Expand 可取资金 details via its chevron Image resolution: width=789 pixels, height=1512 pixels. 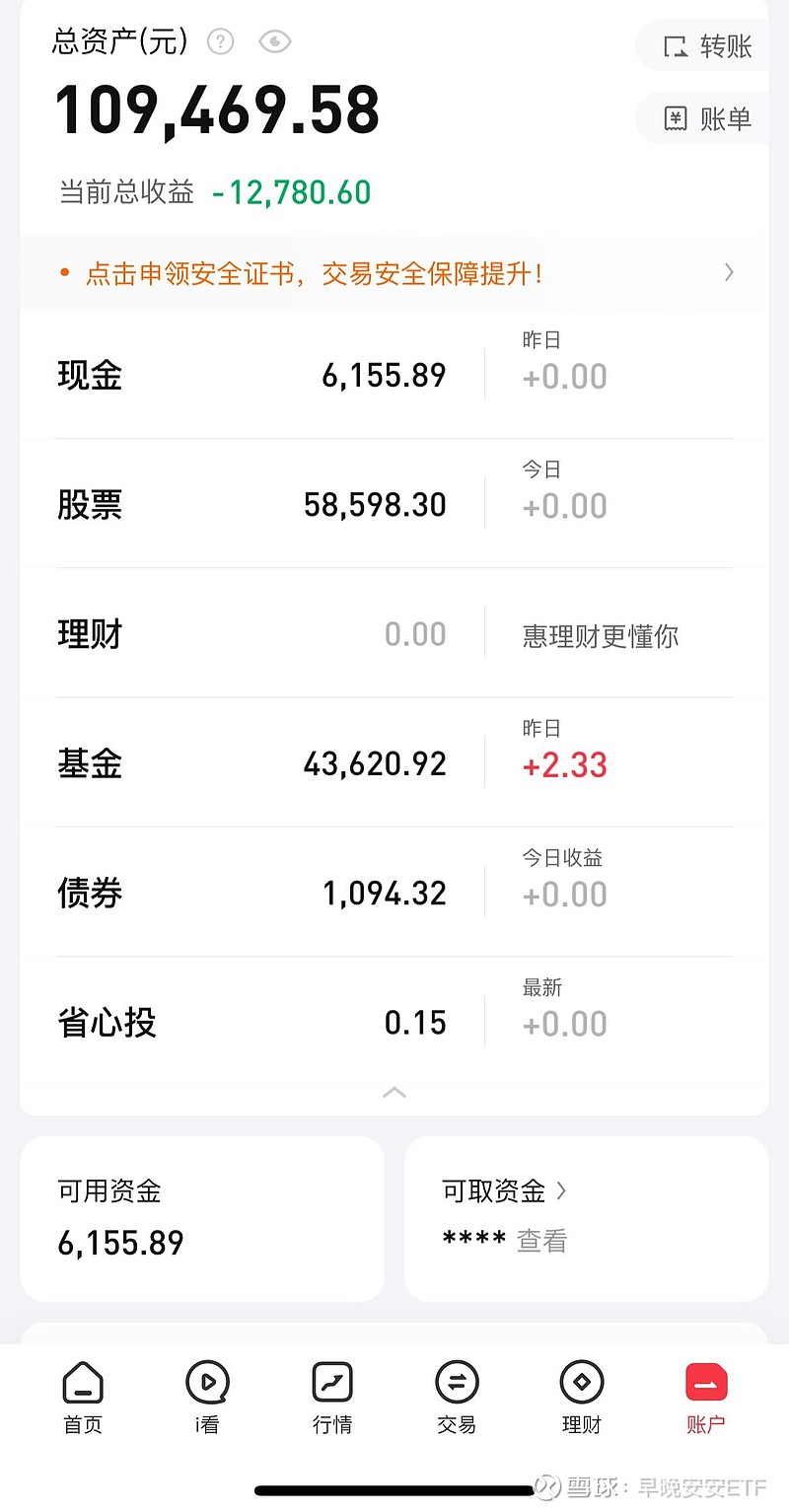(x=561, y=1190)
